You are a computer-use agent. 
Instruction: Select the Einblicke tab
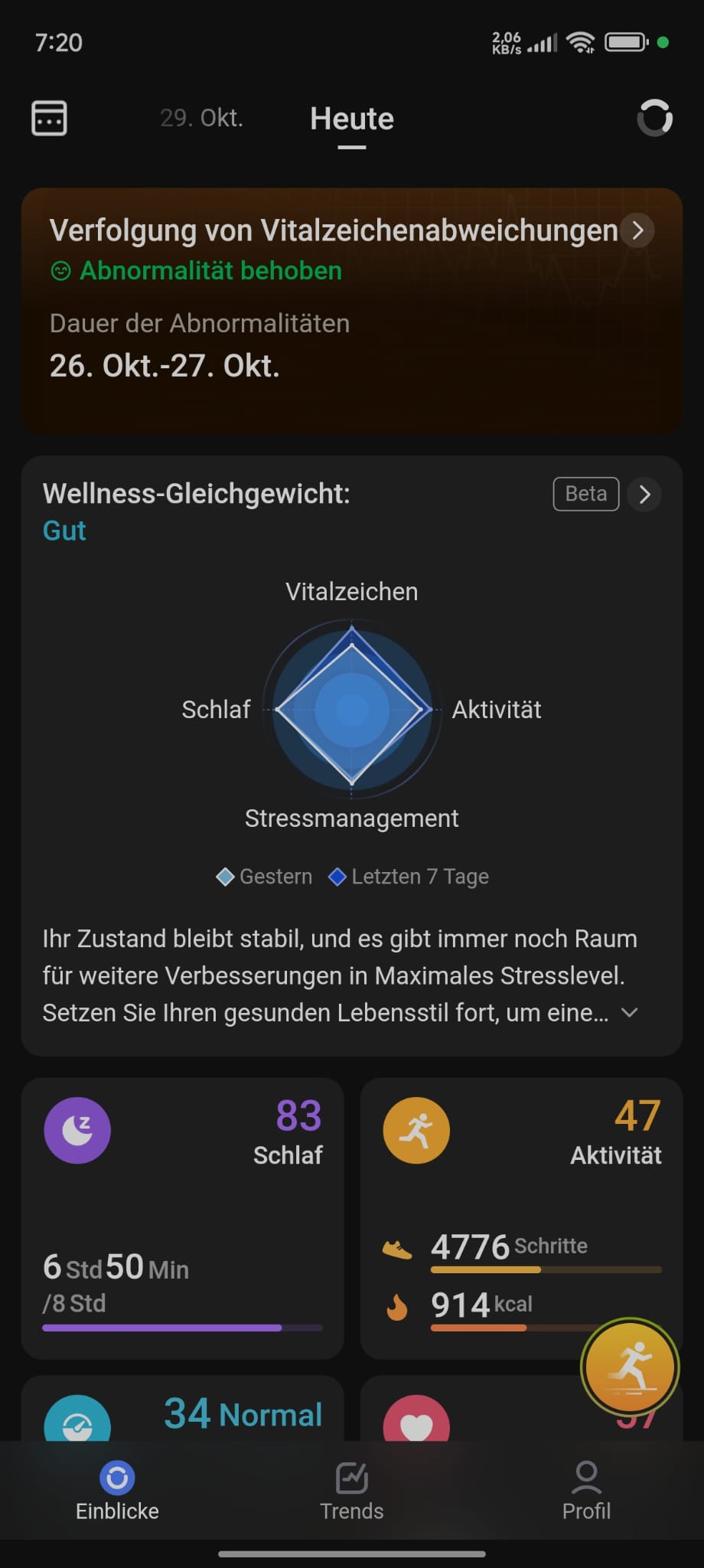(x=117, y=1491)
